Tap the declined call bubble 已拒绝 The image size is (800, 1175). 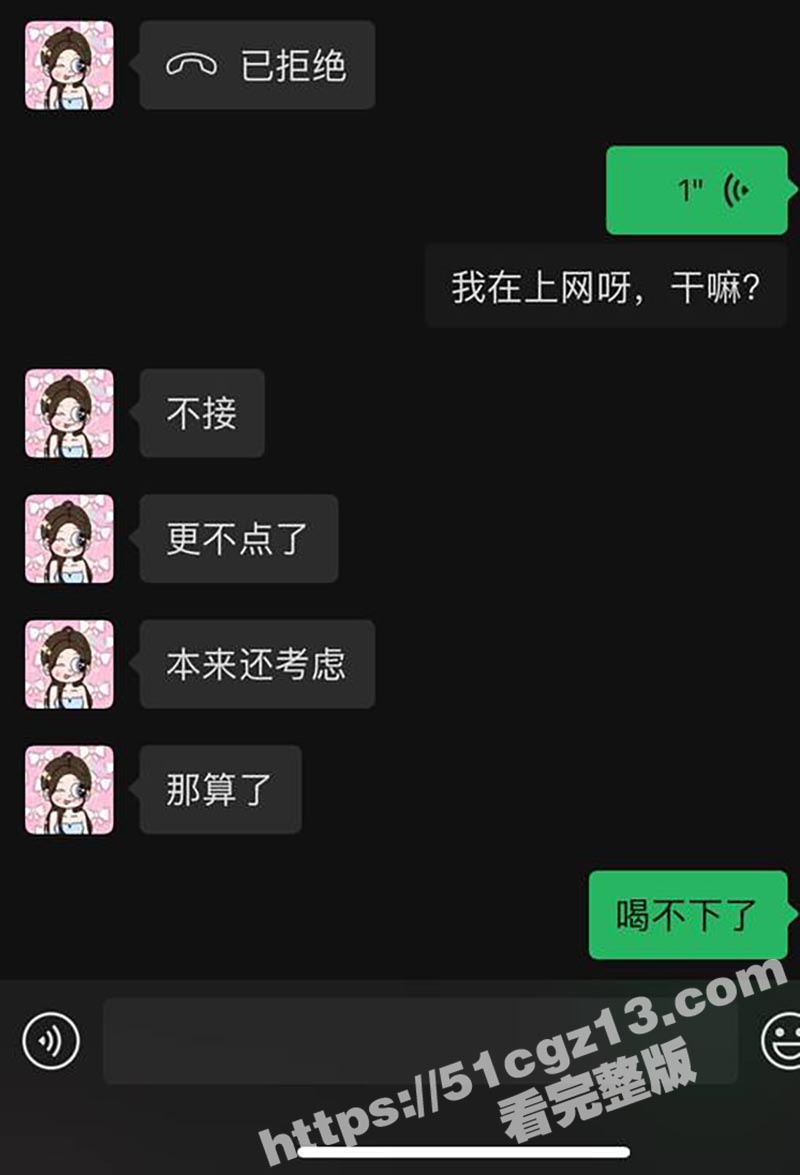257,66
